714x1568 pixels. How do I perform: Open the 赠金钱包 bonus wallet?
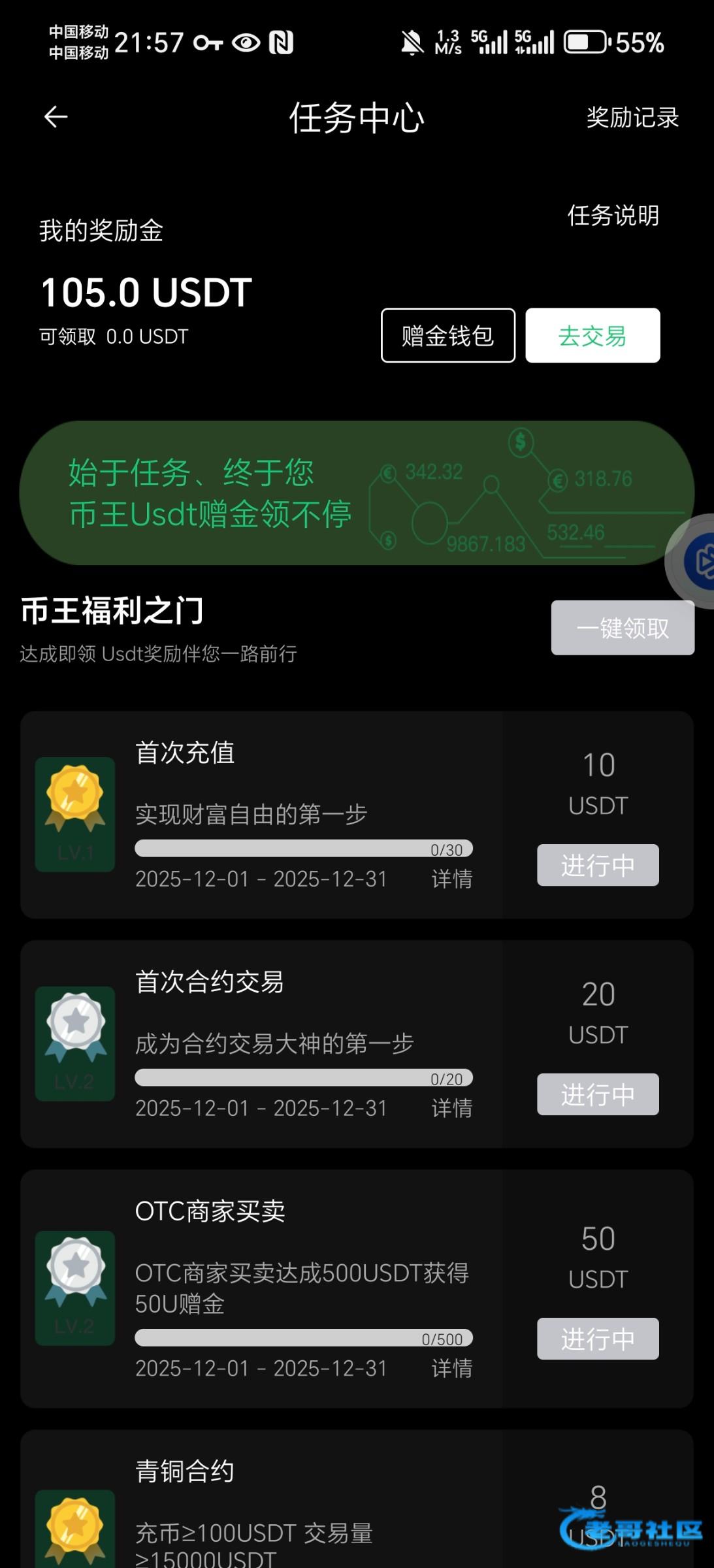coord(448,336)
